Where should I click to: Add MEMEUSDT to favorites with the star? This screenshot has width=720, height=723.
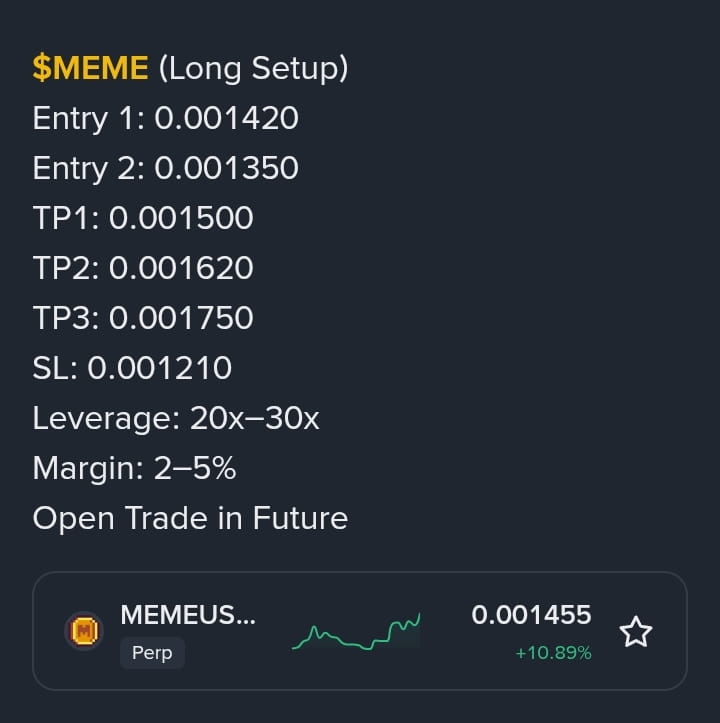(636, 632)
